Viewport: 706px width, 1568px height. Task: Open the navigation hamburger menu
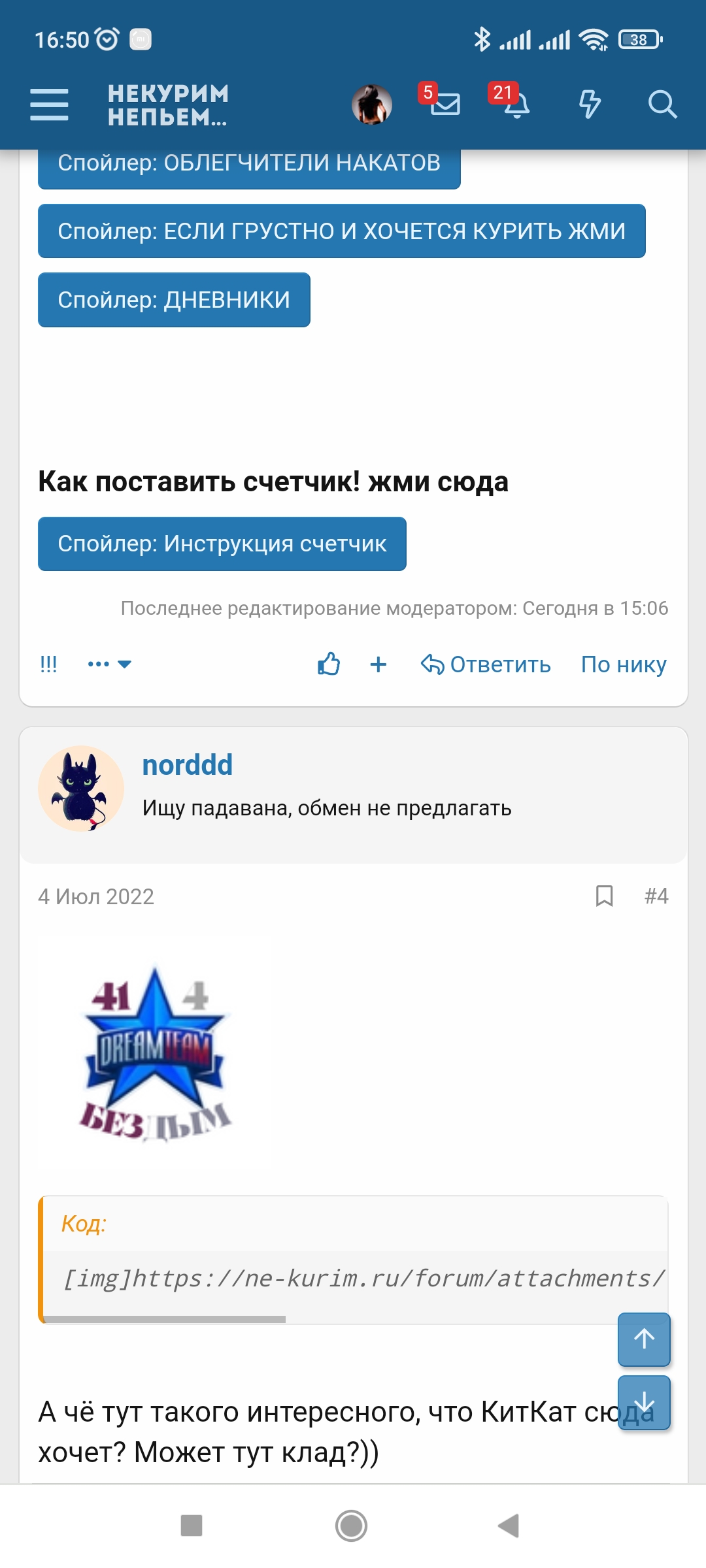49,105
